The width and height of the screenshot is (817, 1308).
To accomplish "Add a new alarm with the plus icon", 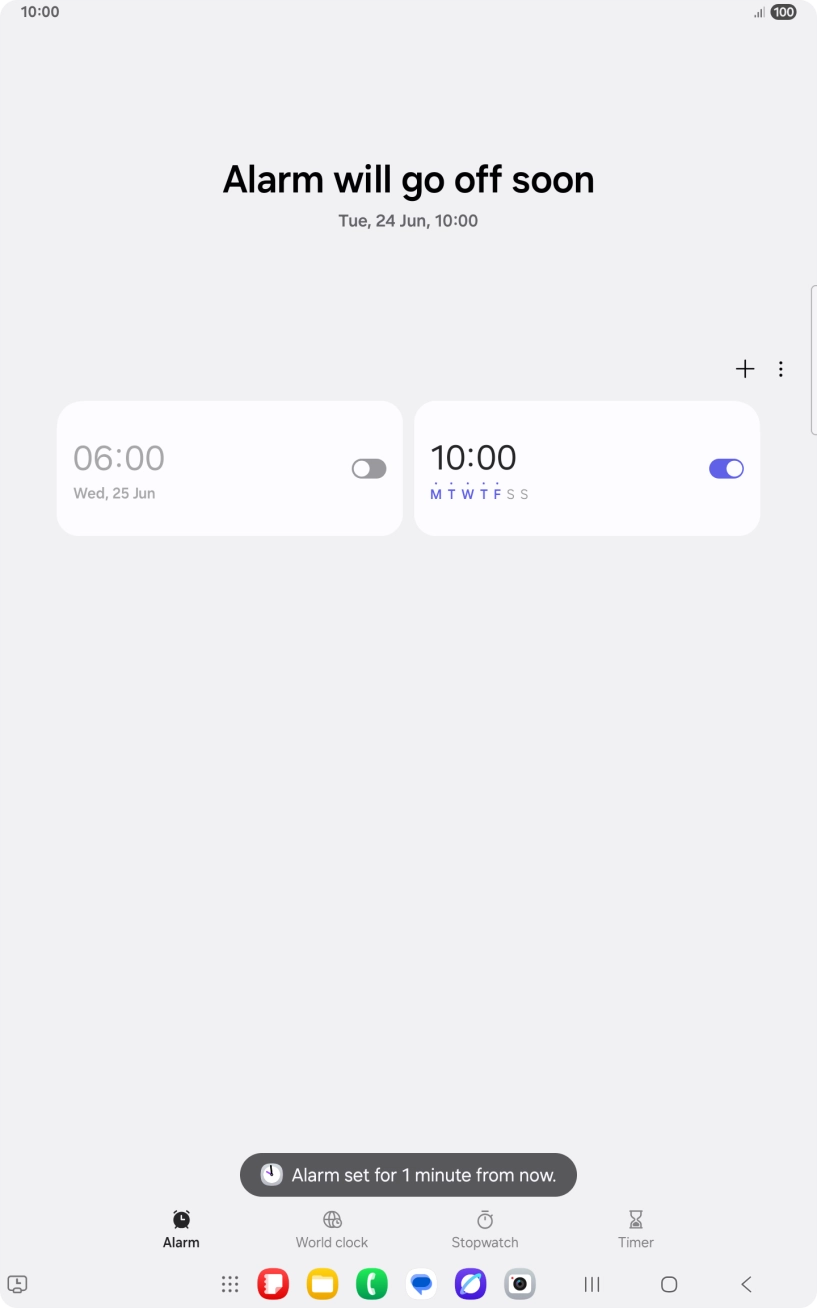I will 745,368.
